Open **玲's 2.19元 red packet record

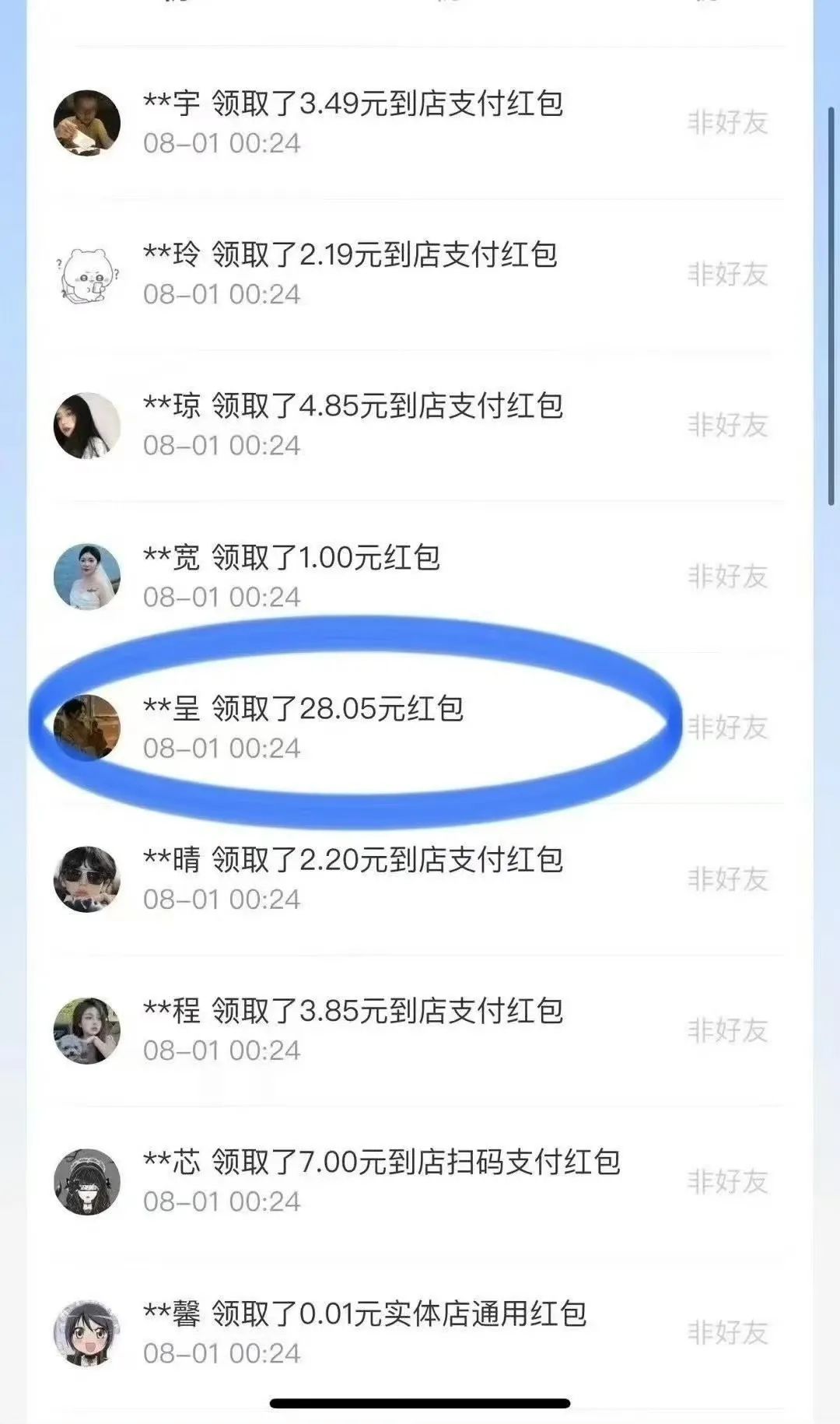pyautogui.click(x=420, y=274)
